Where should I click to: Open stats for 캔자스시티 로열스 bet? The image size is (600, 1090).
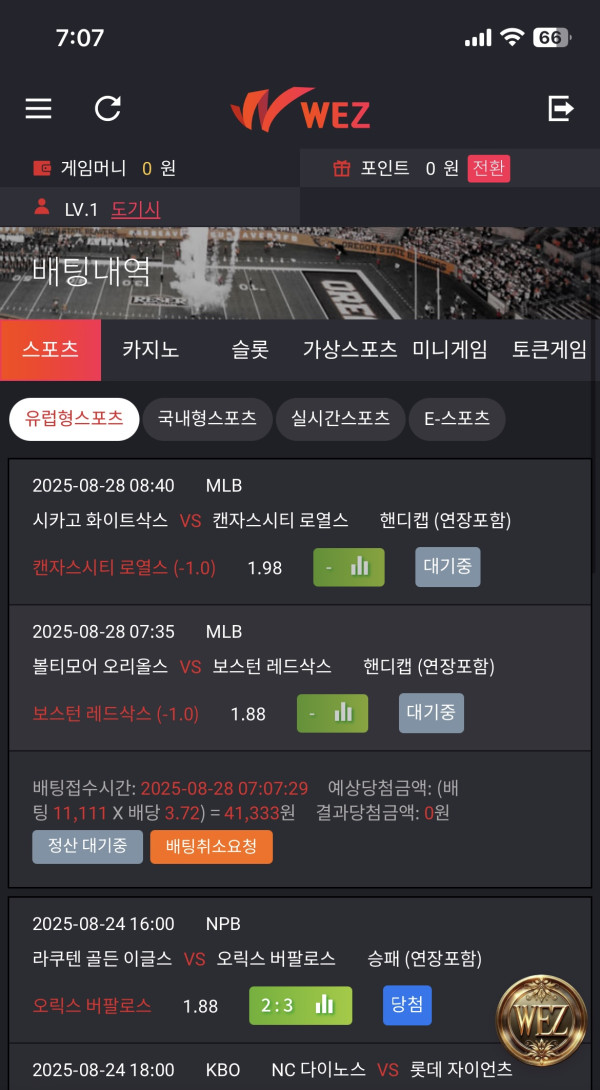[x=348, y=567]
